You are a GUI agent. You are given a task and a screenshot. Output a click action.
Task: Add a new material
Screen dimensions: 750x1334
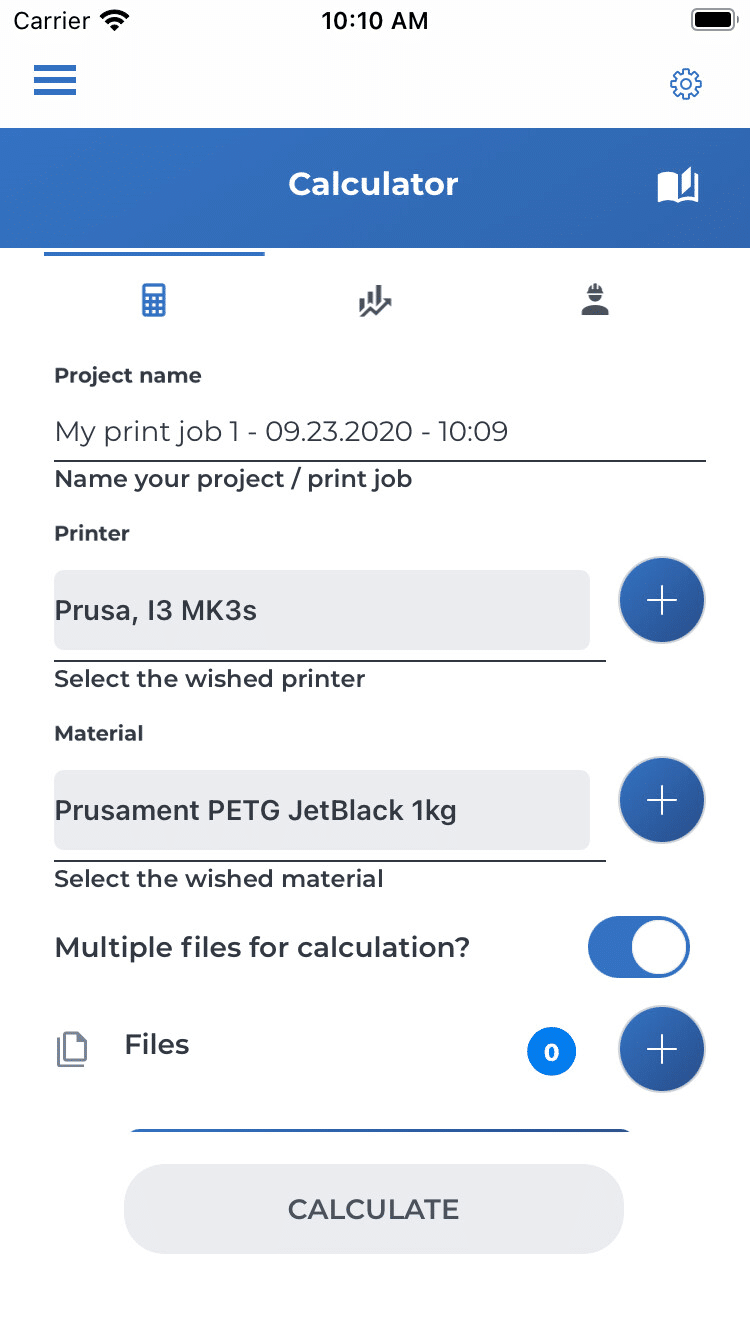[662, 800]
